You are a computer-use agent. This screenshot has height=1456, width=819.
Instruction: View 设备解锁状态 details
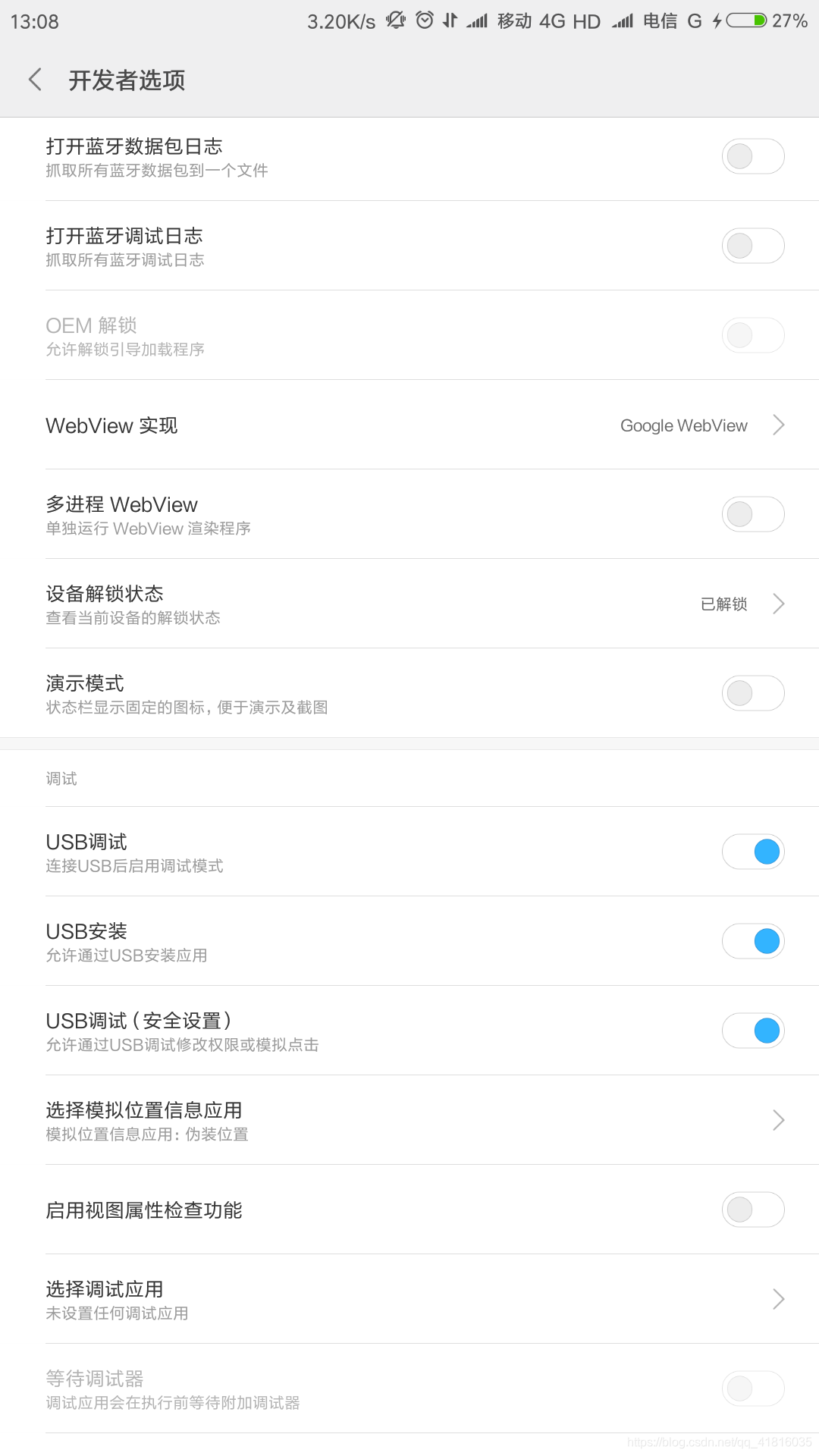click(x=409, y=604)
